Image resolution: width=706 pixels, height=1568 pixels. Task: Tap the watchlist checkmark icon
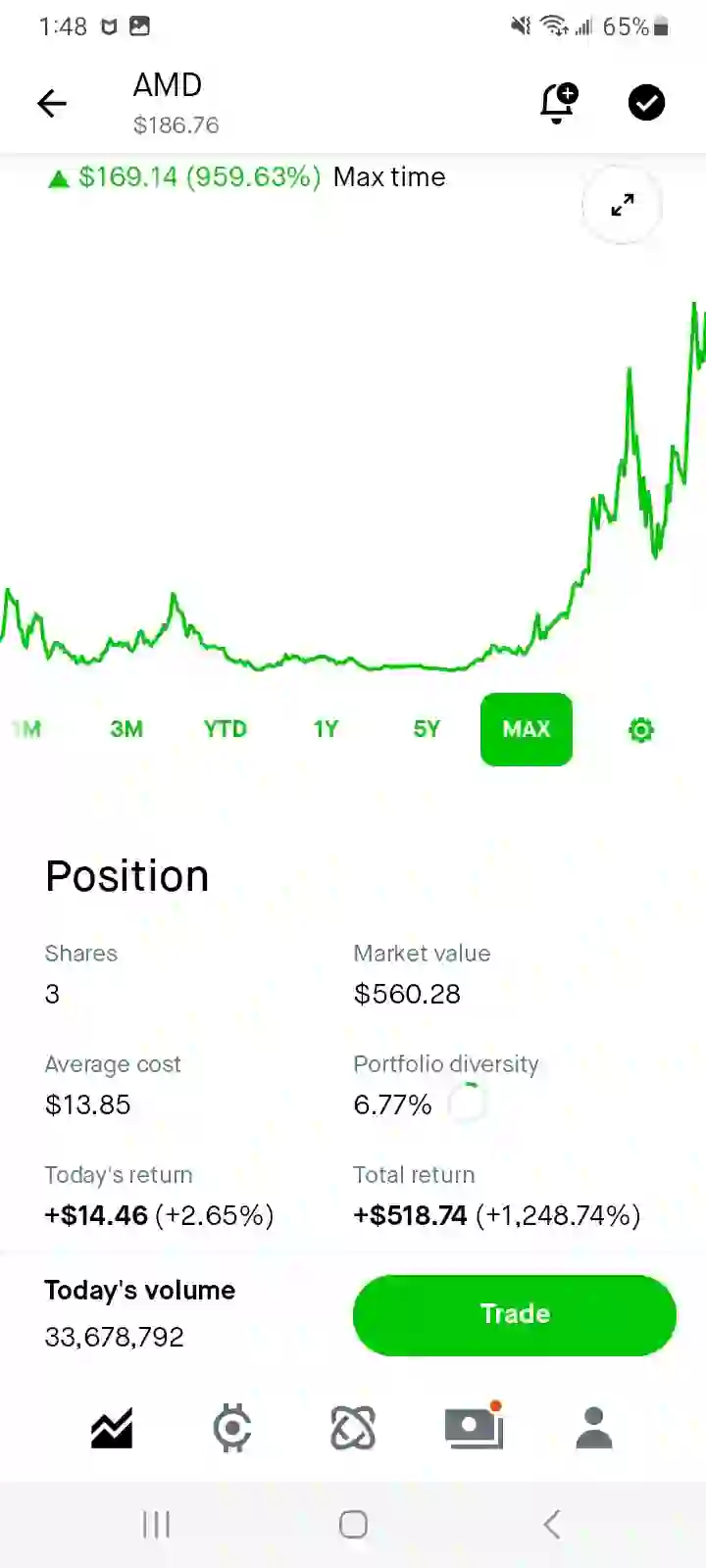[646, 103]
